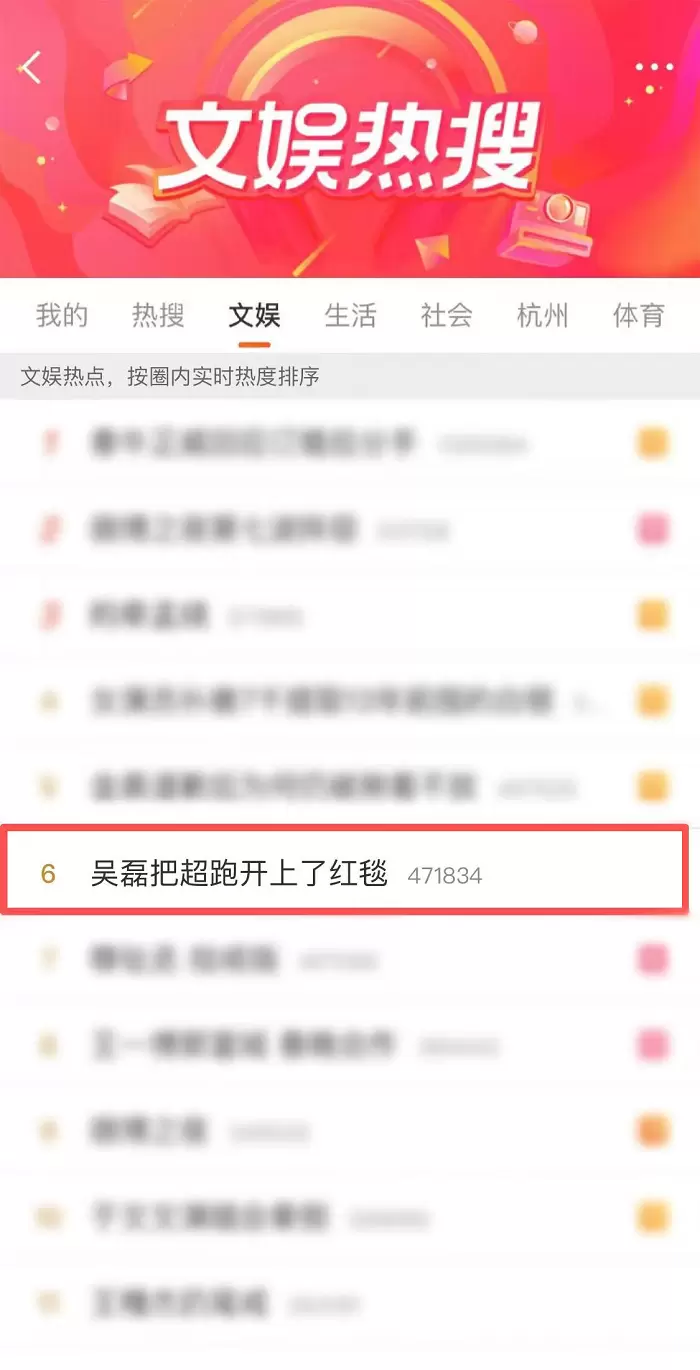Select the 文娱 tab
The height and width of the screenshot is (1370, 700).
(x=254, y=316)
